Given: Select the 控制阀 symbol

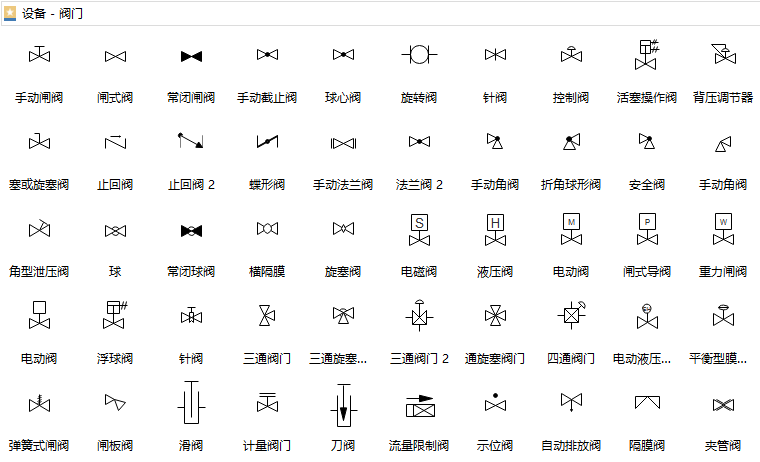Looking at the screenshot, I should (571, 55).
